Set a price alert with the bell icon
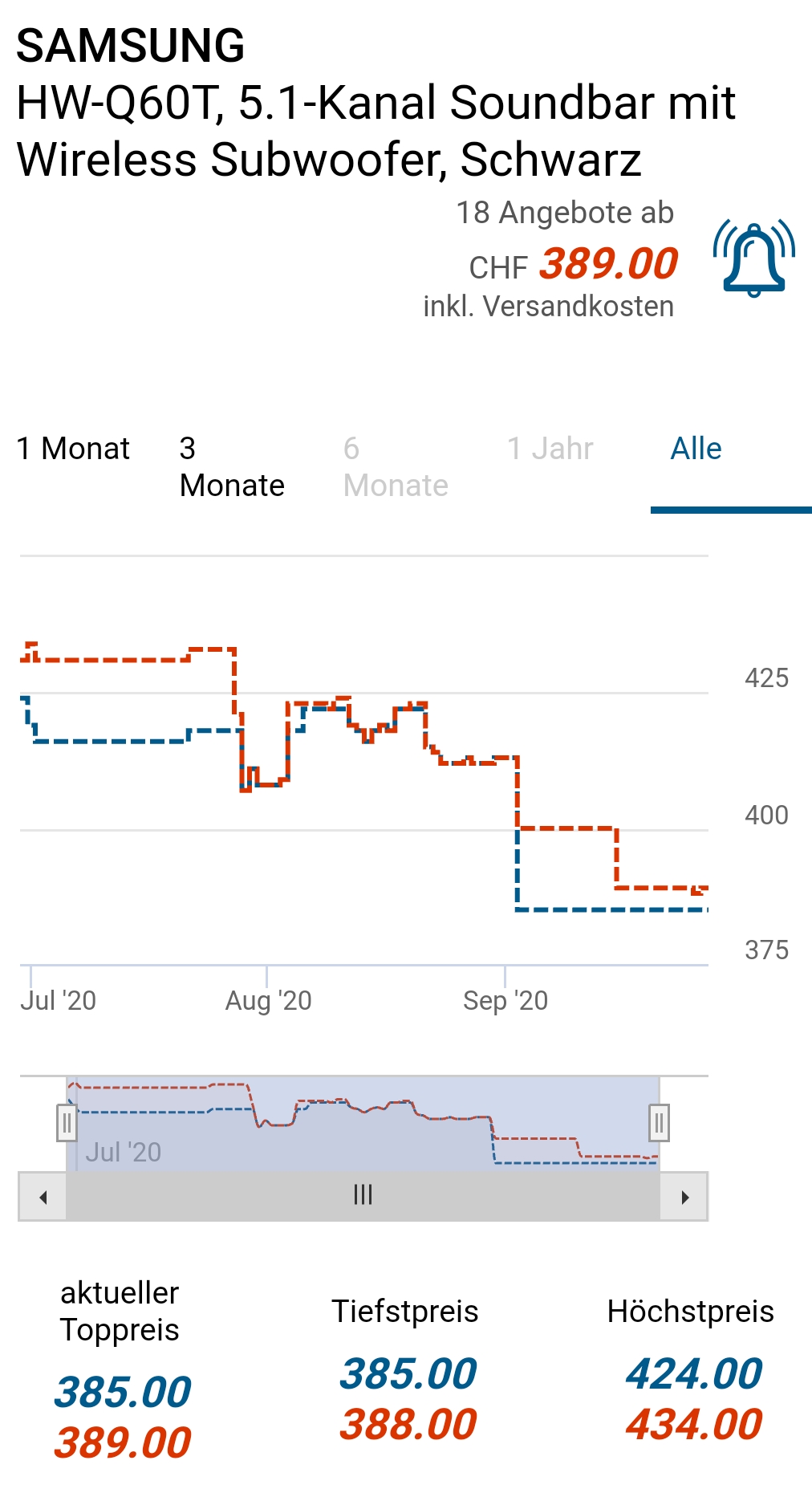812x1497 pixels. pos(753,258)
